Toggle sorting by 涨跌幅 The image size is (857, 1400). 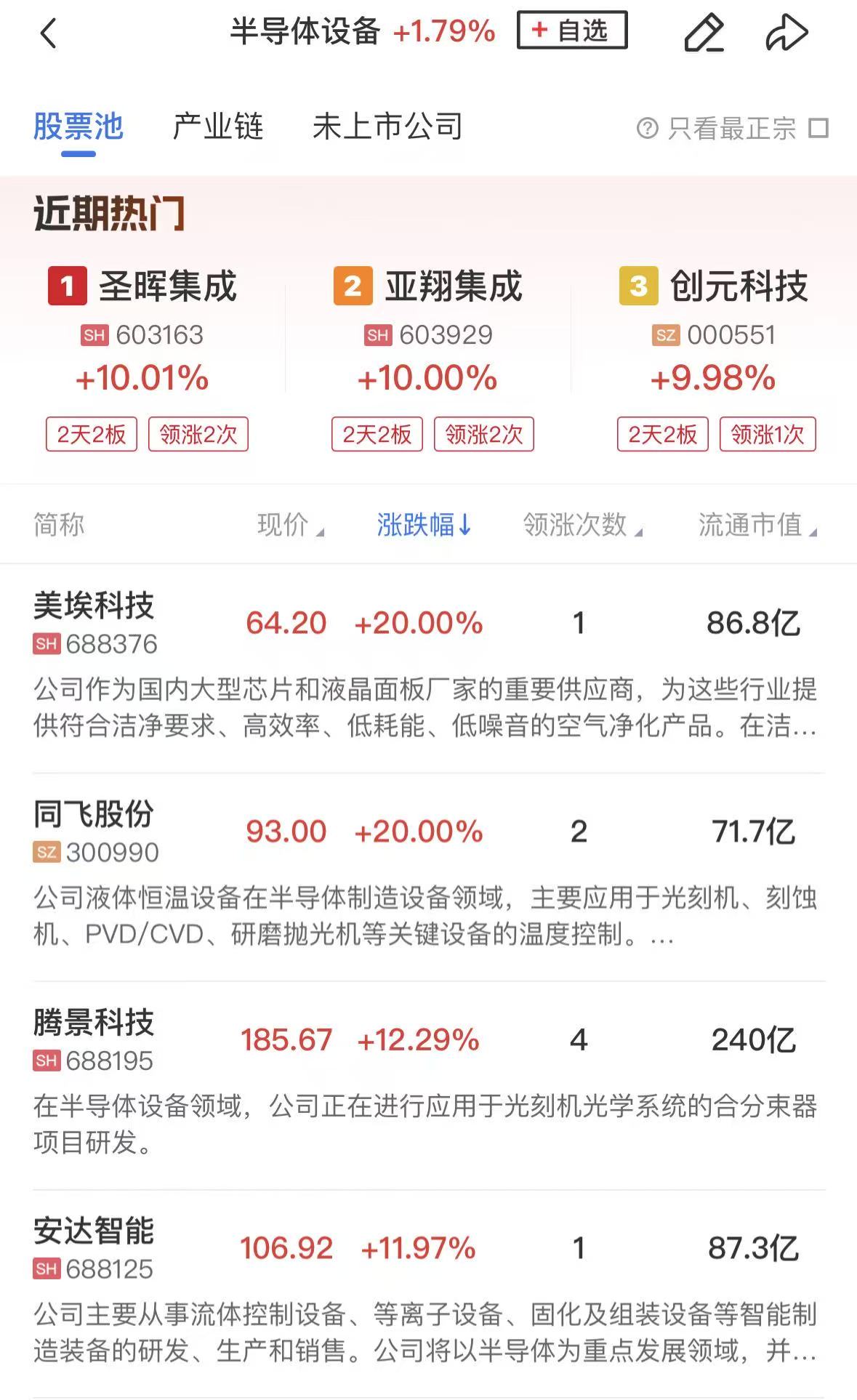pos(424,525)
